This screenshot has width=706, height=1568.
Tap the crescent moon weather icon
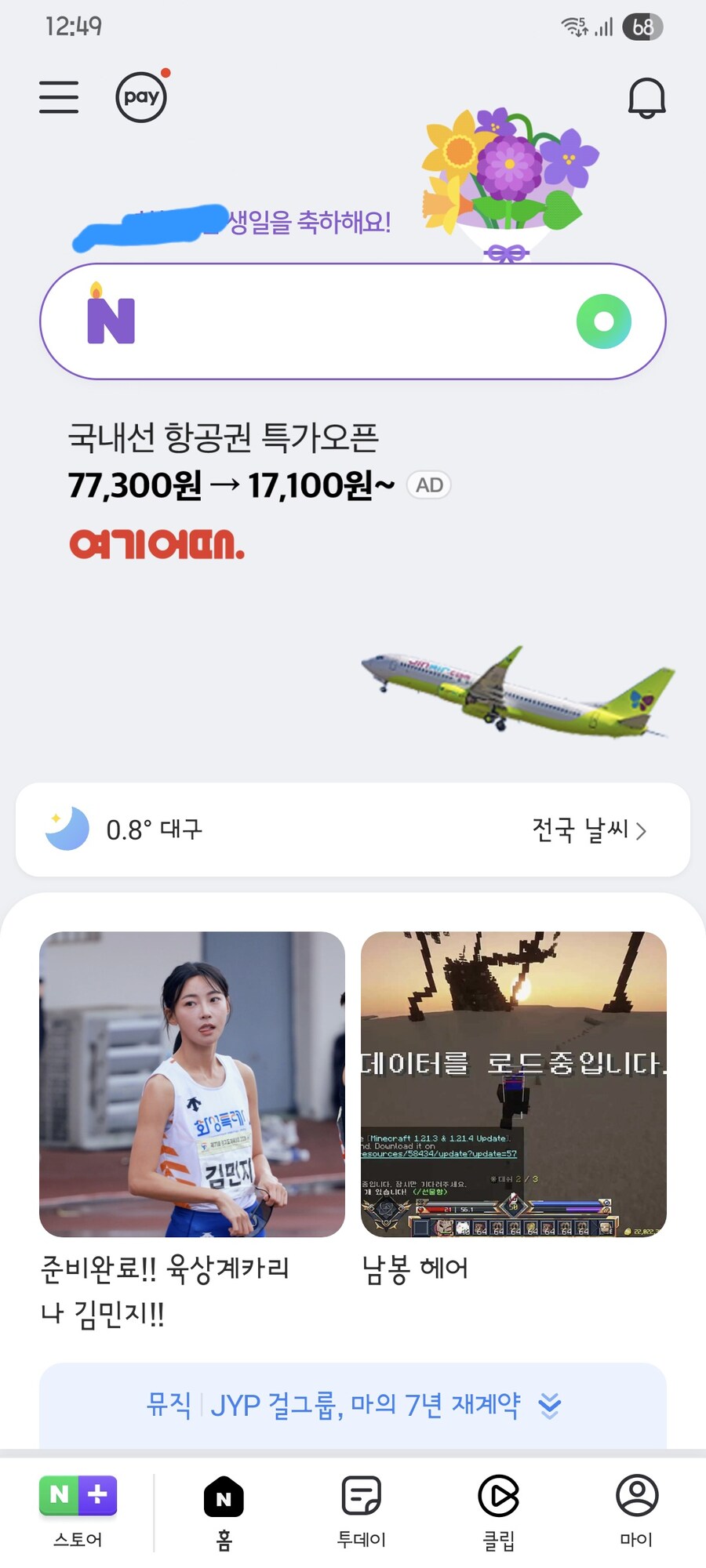67,829
